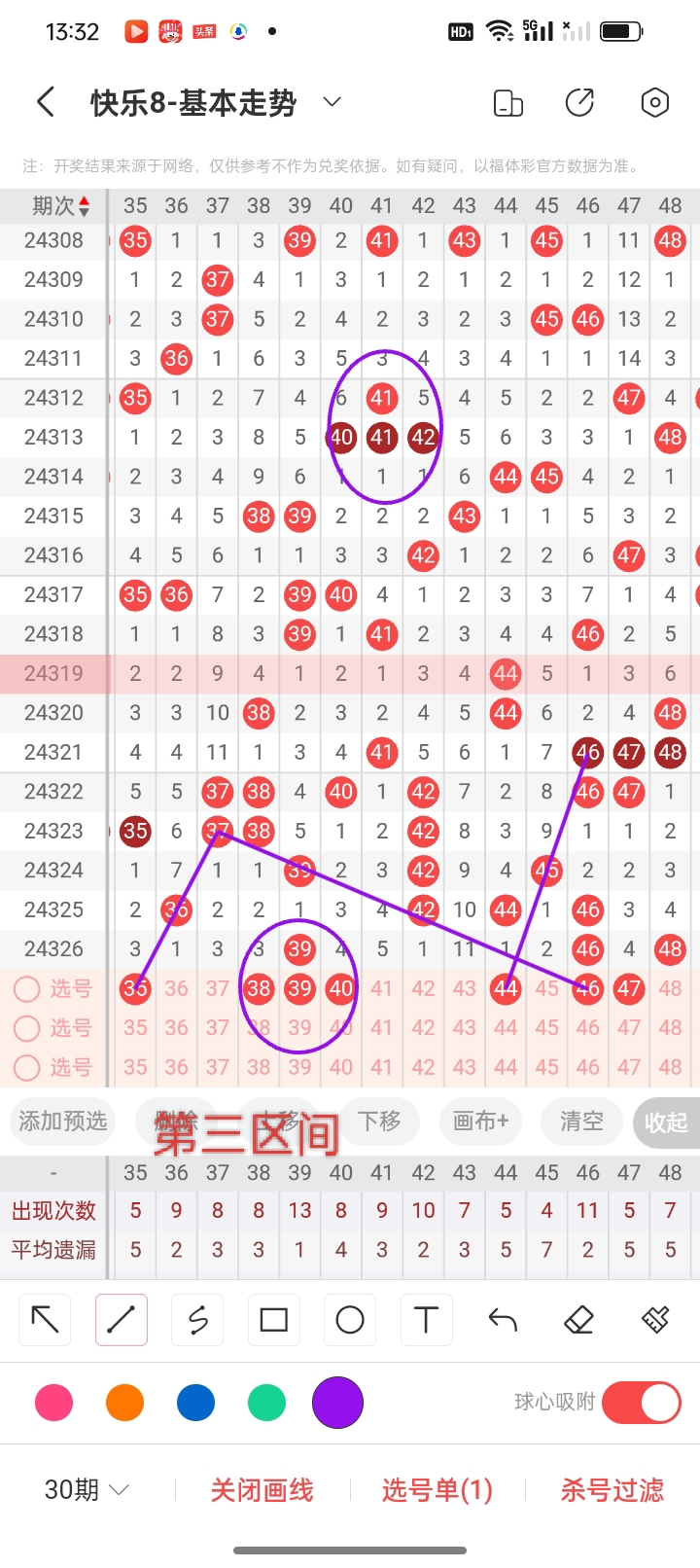This screenshot has height=1568, width=700.
Task: Select the arrow drawing tool
Action: coord(45,1320)
